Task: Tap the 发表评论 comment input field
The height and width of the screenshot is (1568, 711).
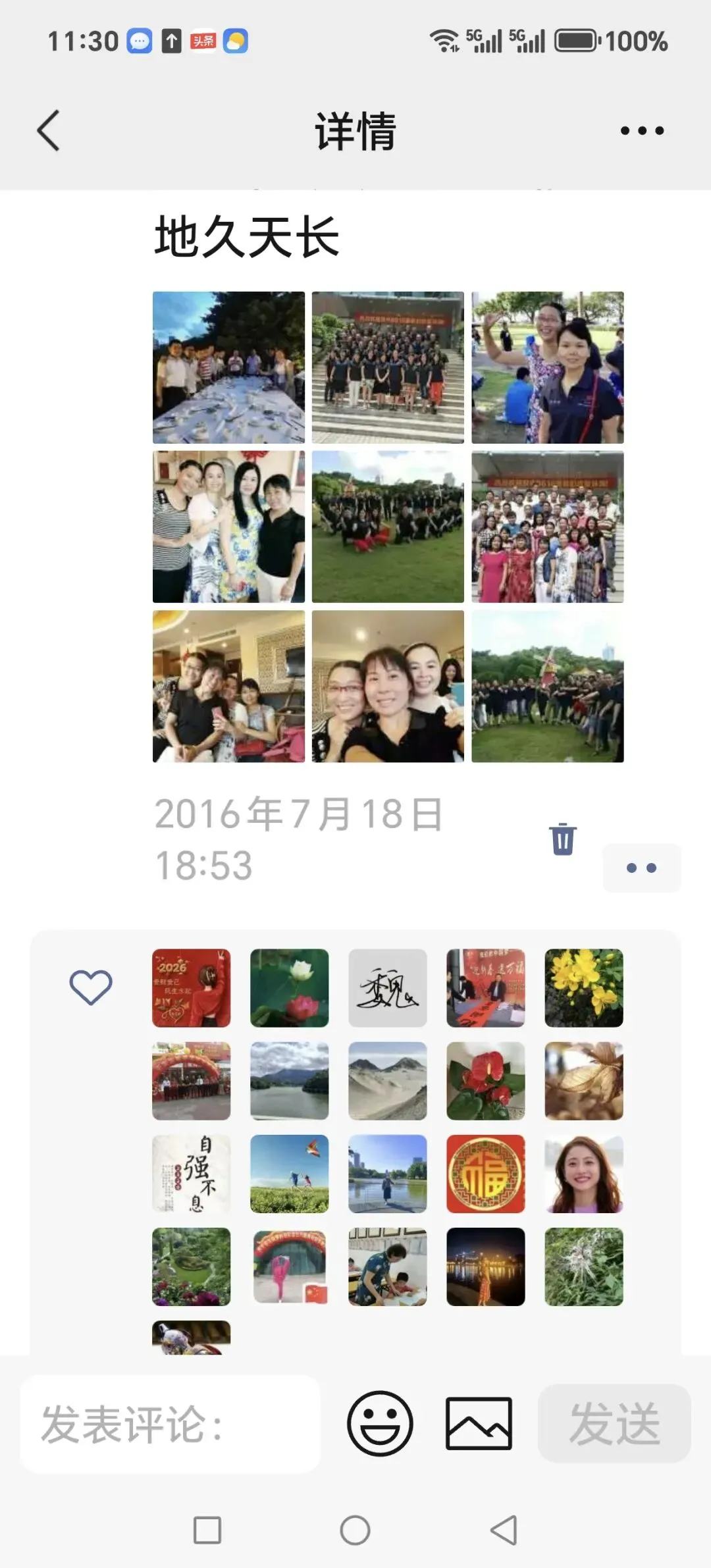Action: [171, 1424]
